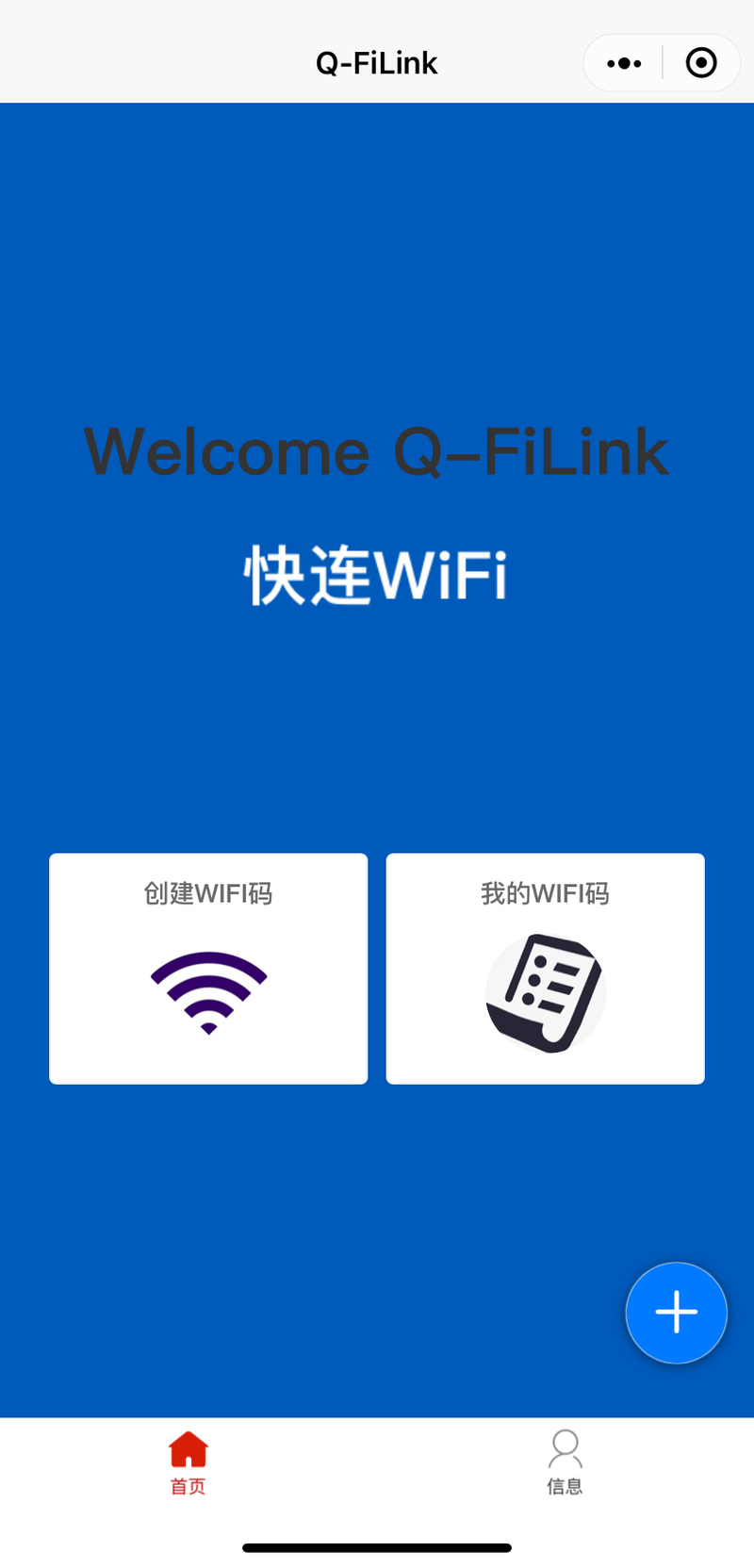754x1568 pixels.
Task: Click the 快连WiFi heading text
Action: pos(376,575)
